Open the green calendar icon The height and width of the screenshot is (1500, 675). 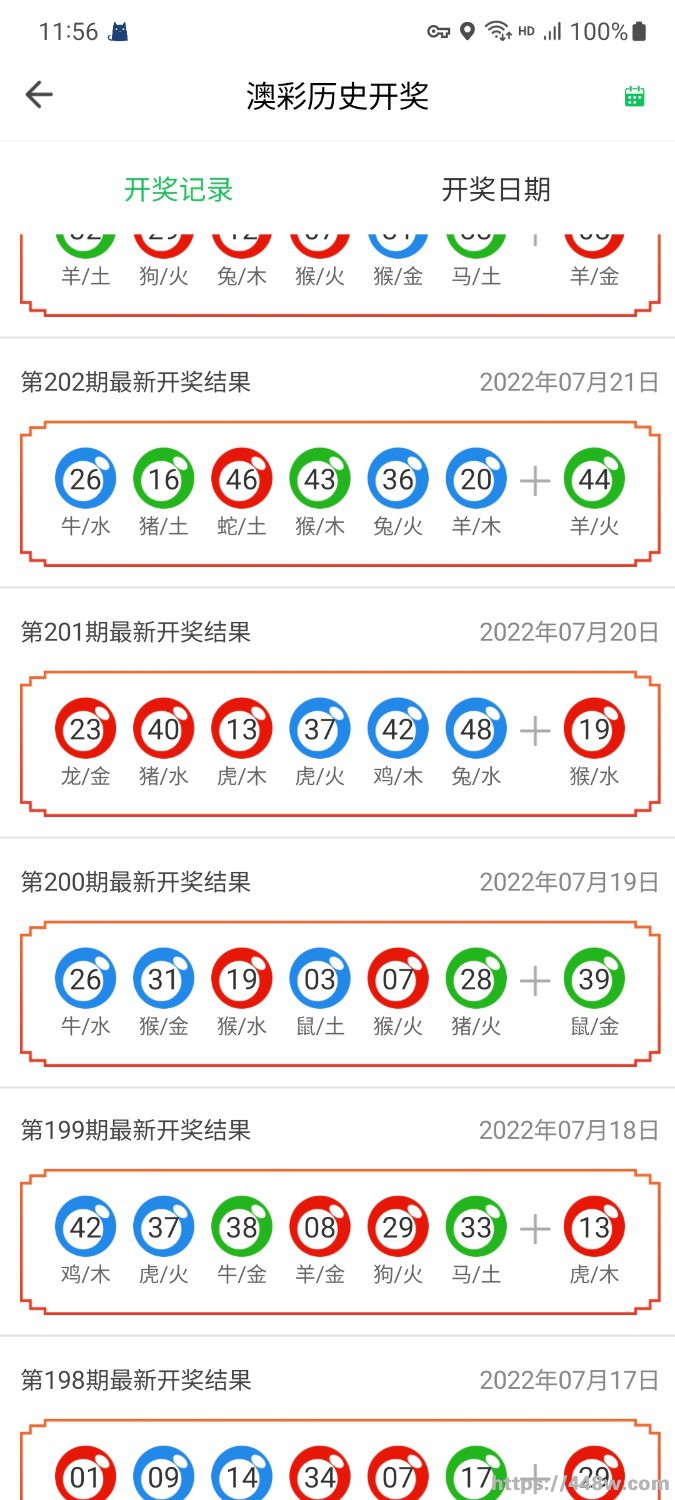coord(634,96)
